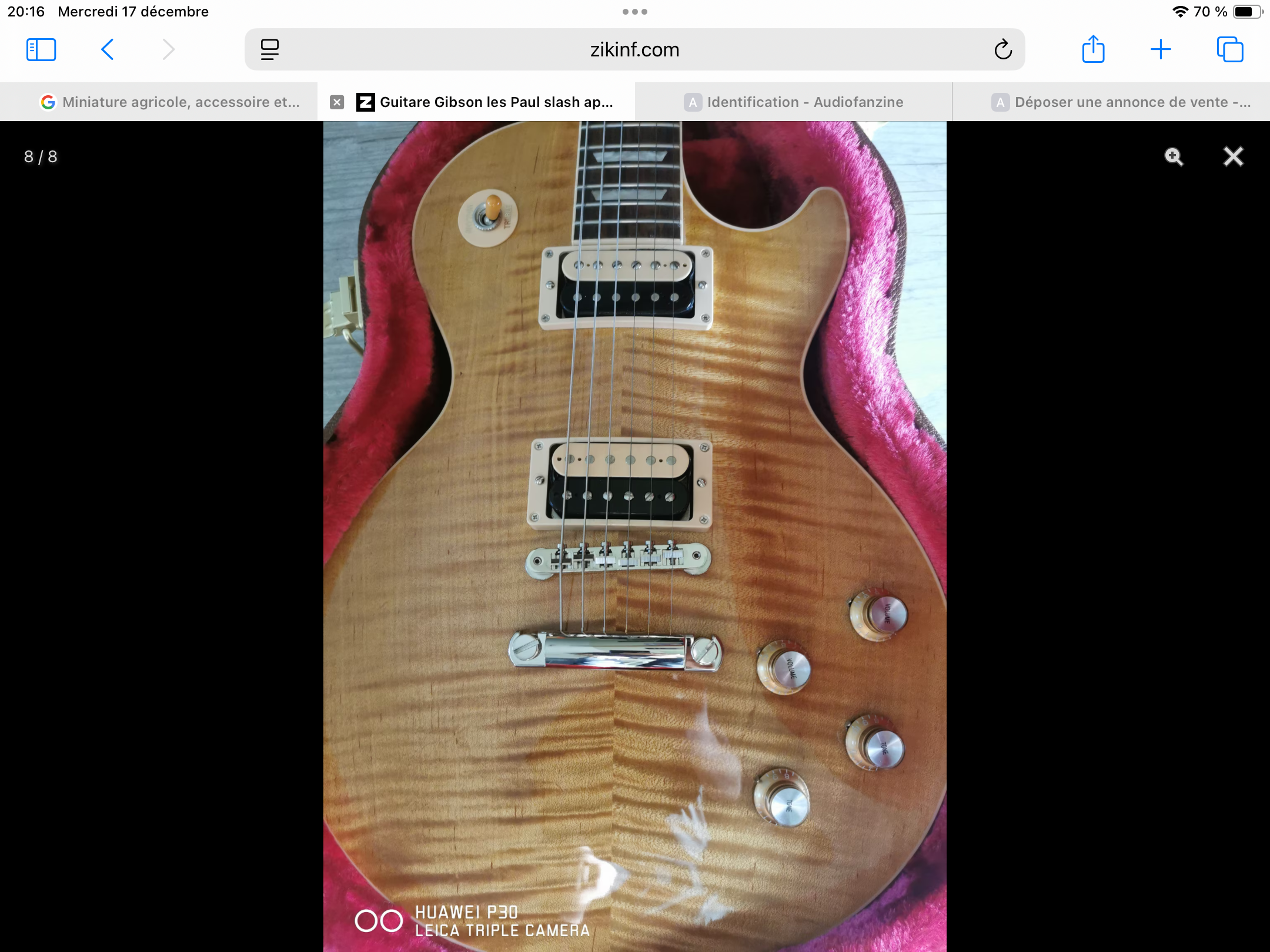Close the photo viewer
This screenshot has width=1270, height=952.
pos(1233,157)
